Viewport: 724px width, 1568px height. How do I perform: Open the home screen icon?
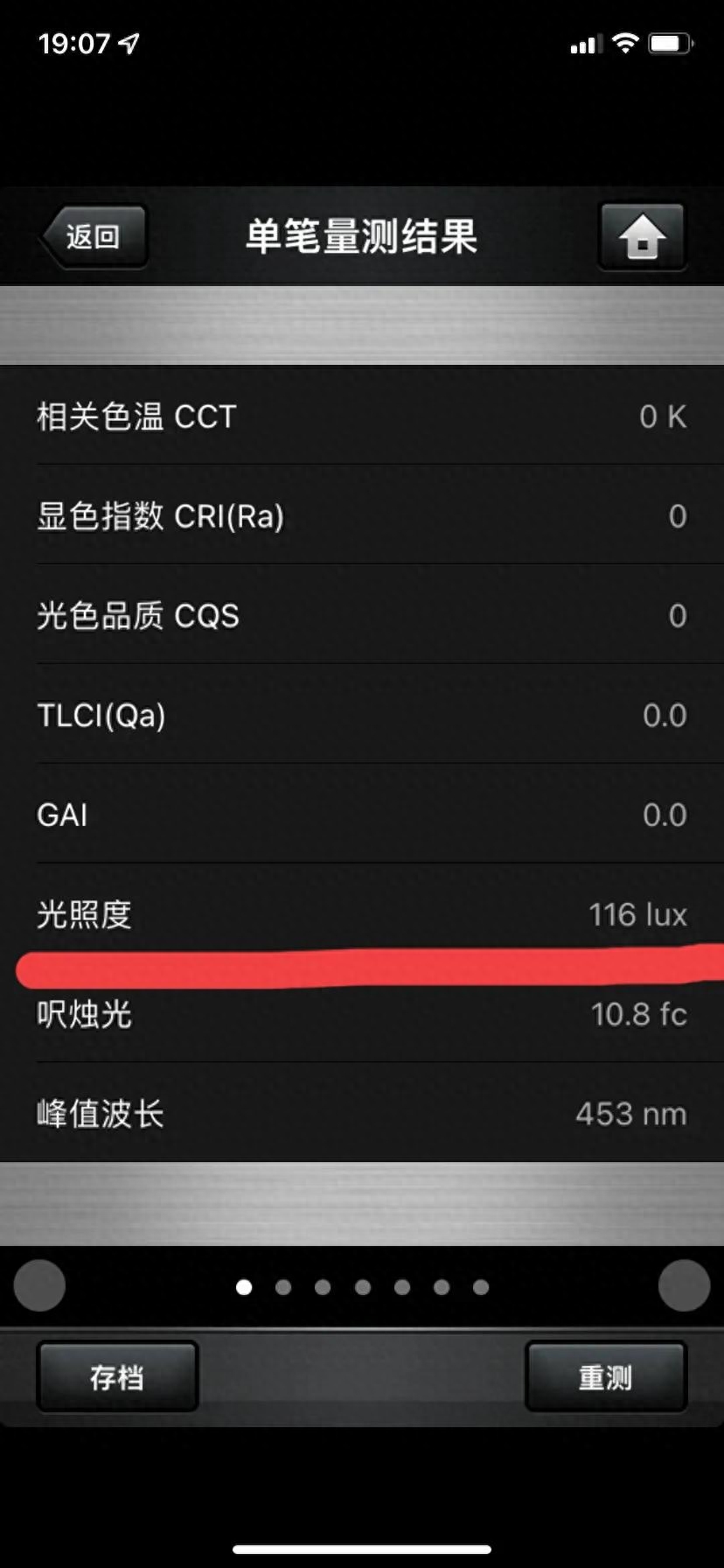(x=642, y=236)
